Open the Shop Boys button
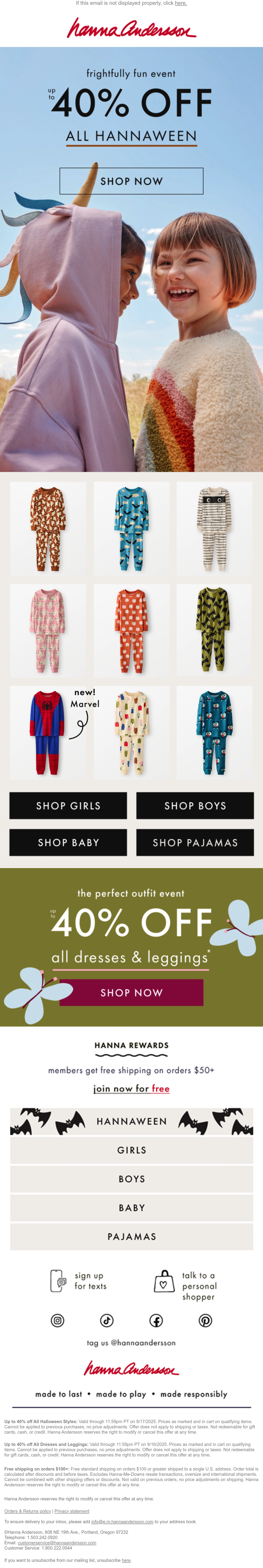The image size is (263, 1568). click(195, 805)
